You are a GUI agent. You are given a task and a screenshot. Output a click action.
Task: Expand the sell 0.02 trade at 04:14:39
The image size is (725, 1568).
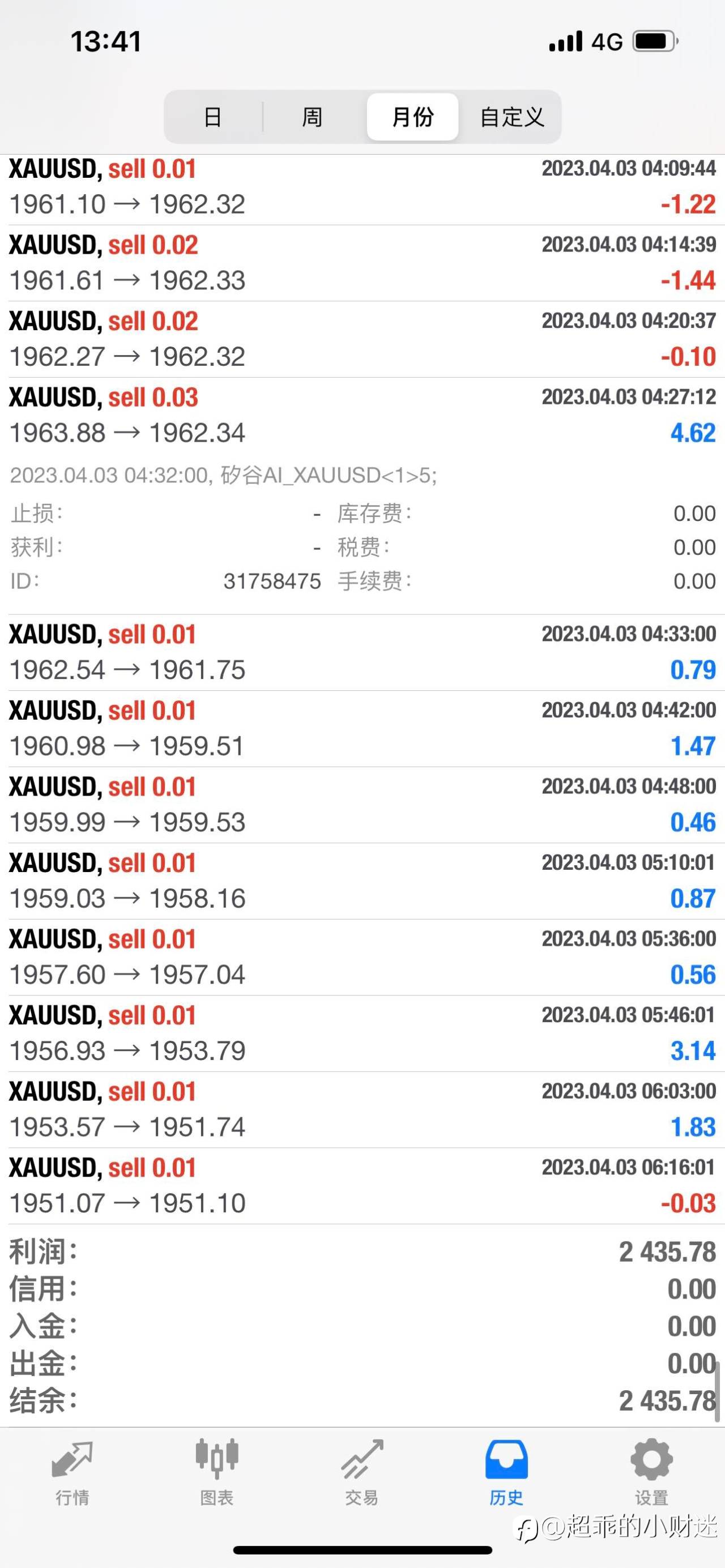point(362,263)
